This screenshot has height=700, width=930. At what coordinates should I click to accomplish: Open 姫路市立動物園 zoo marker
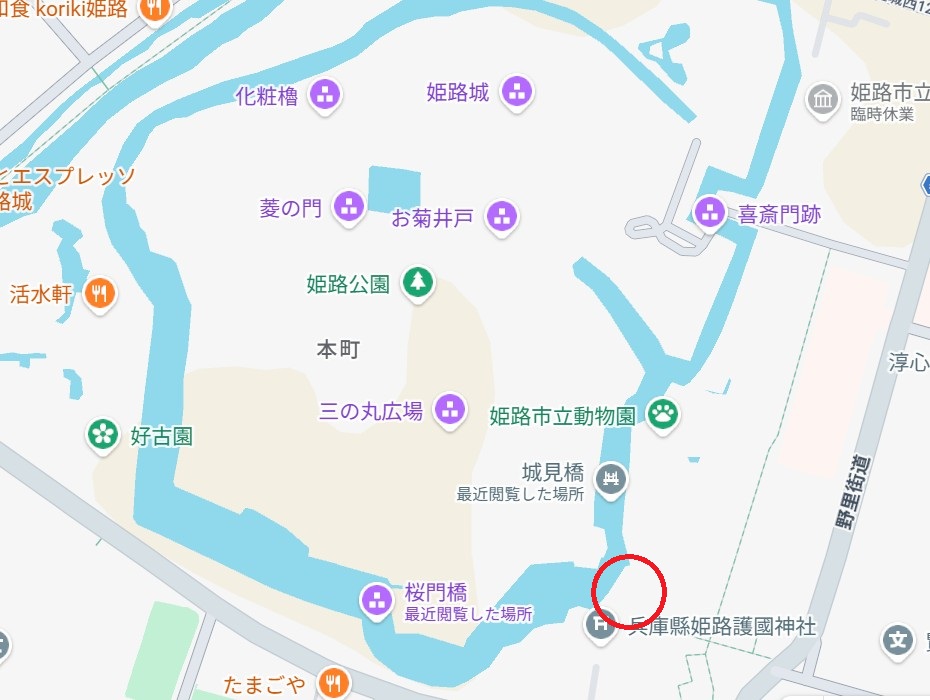(662, 413)
